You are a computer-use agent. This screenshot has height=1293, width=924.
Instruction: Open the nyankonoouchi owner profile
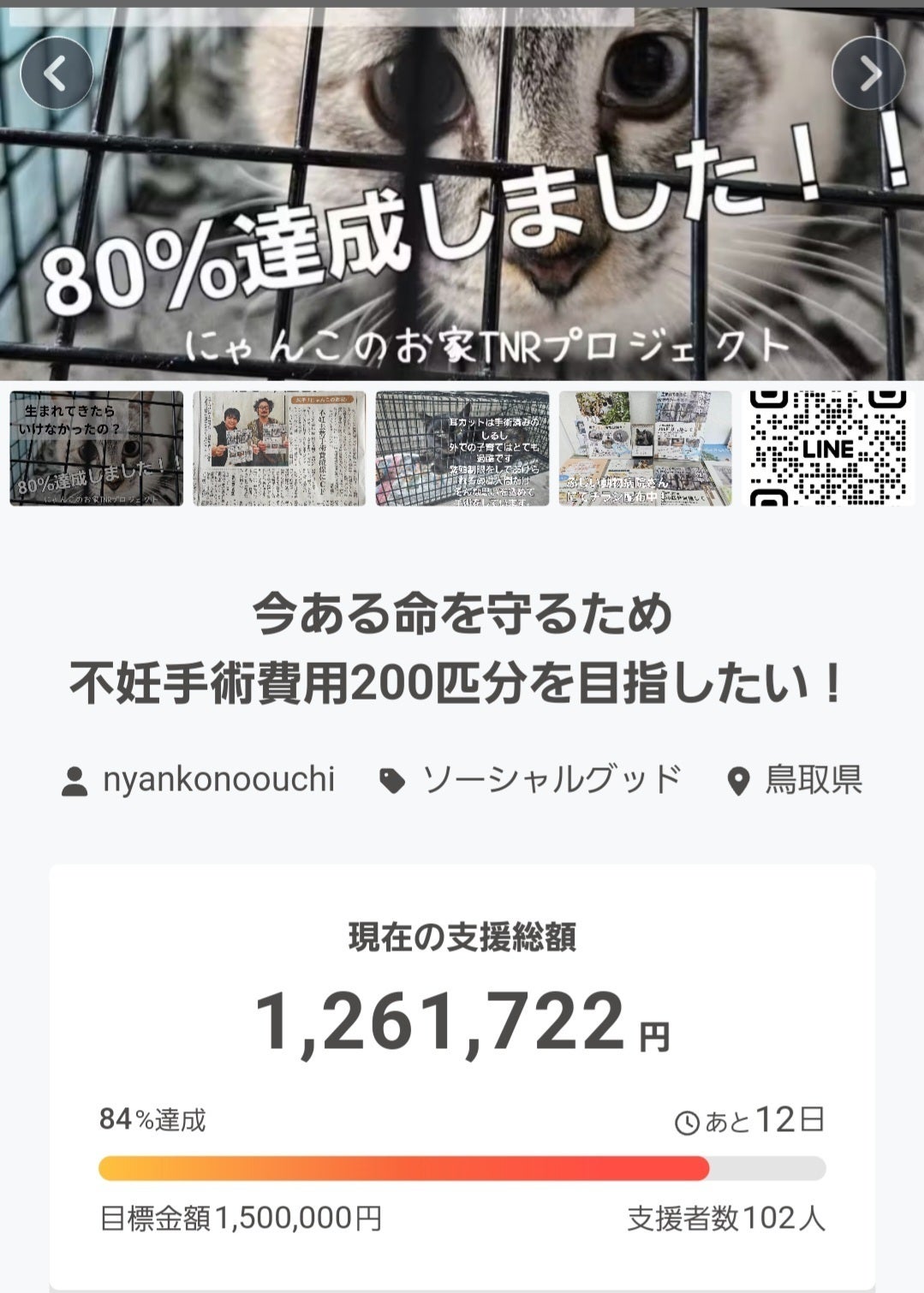point(199,780)
